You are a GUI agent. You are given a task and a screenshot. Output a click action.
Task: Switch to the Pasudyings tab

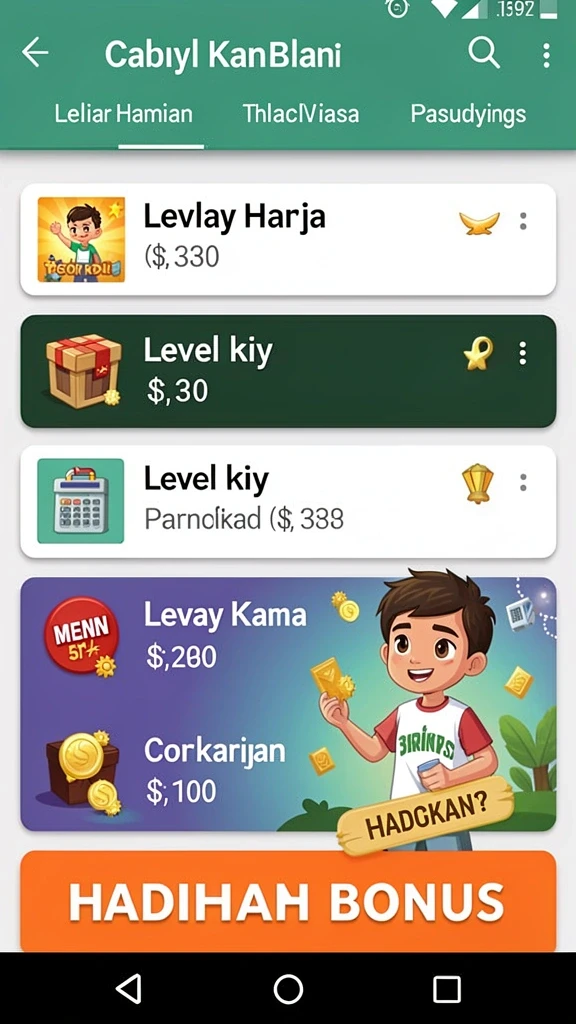[468, 114]
